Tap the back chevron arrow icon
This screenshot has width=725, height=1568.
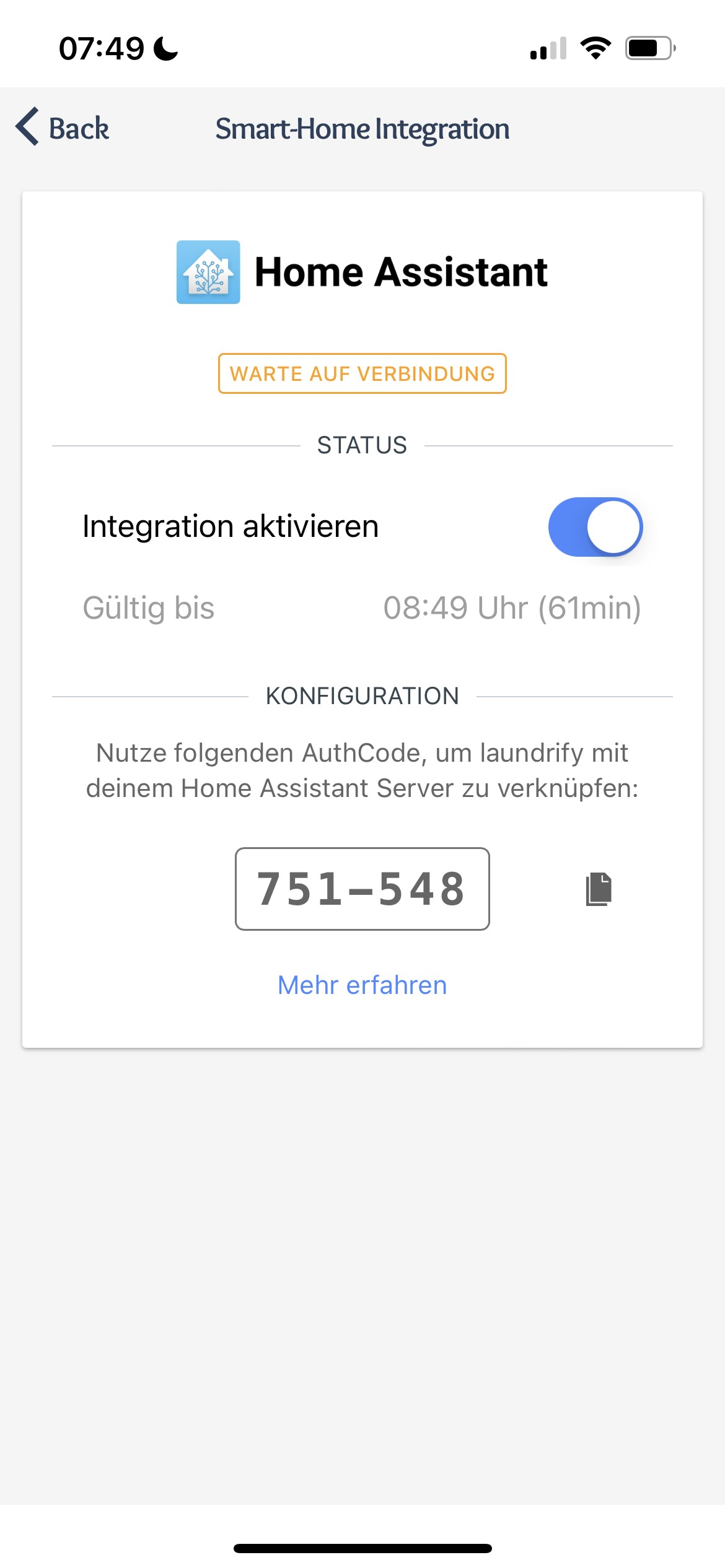coord(25,128)
